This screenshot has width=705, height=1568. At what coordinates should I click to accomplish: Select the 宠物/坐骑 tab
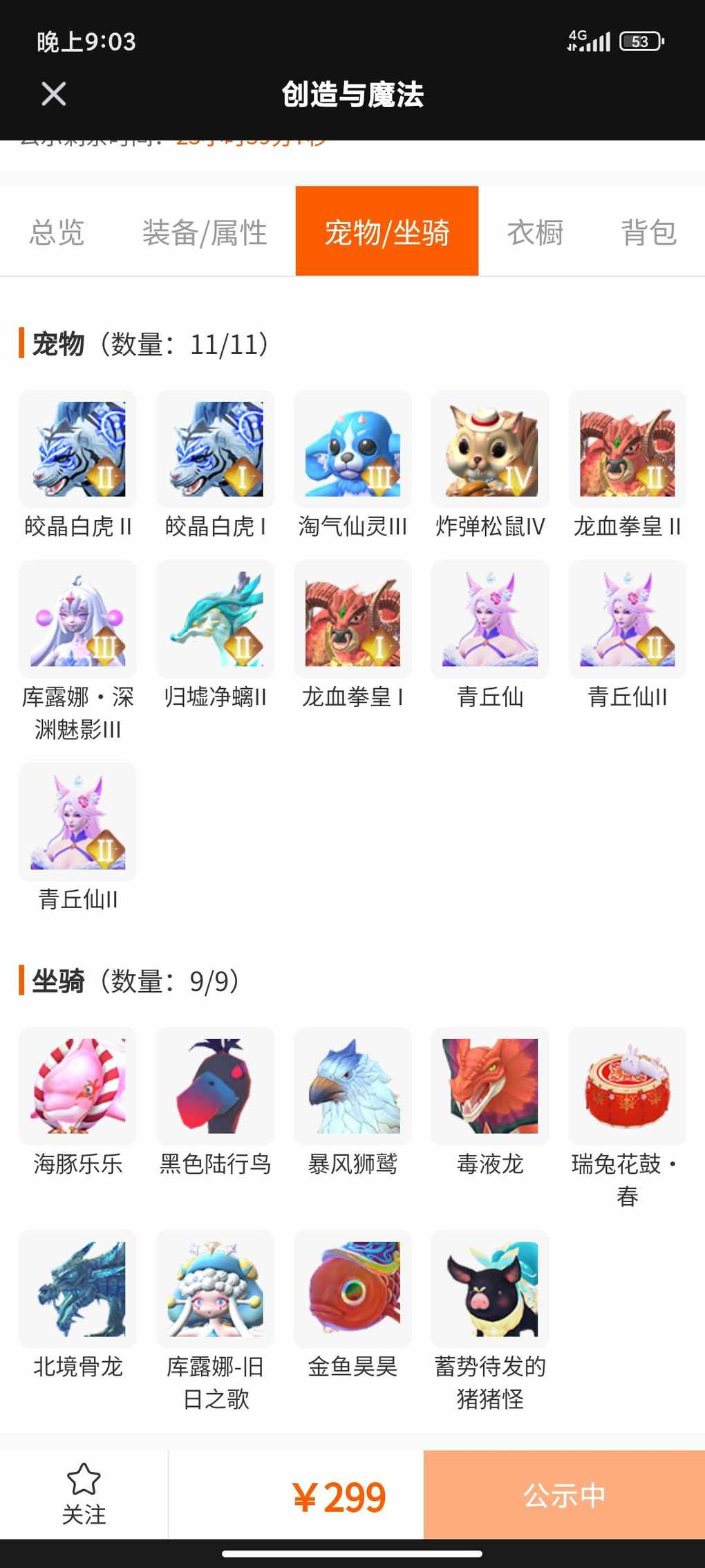click(x=386, y=232)
